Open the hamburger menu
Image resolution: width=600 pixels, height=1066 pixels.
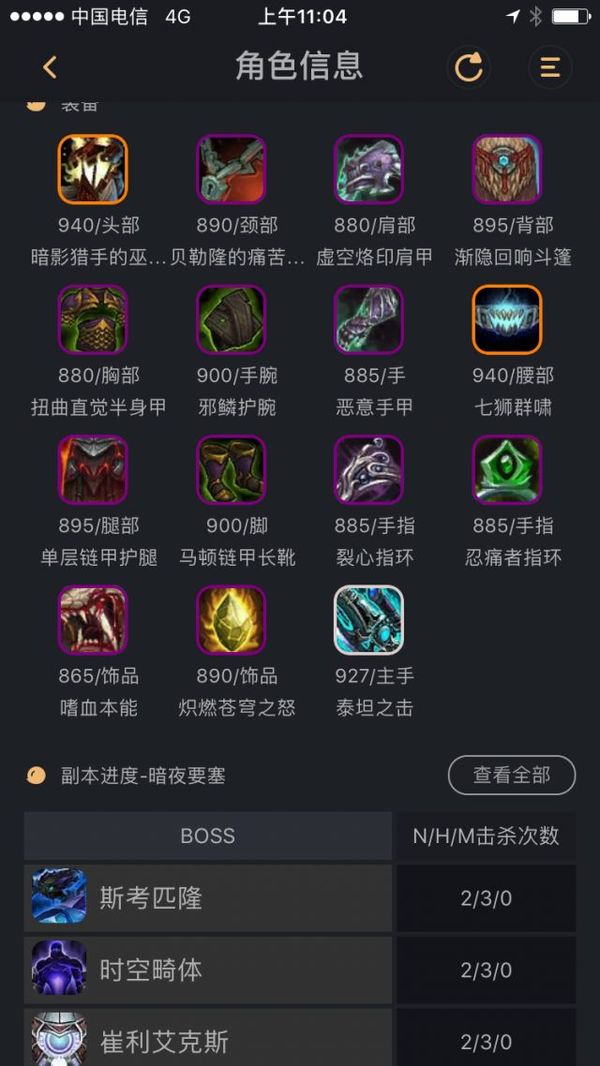[x=550, y=68]
